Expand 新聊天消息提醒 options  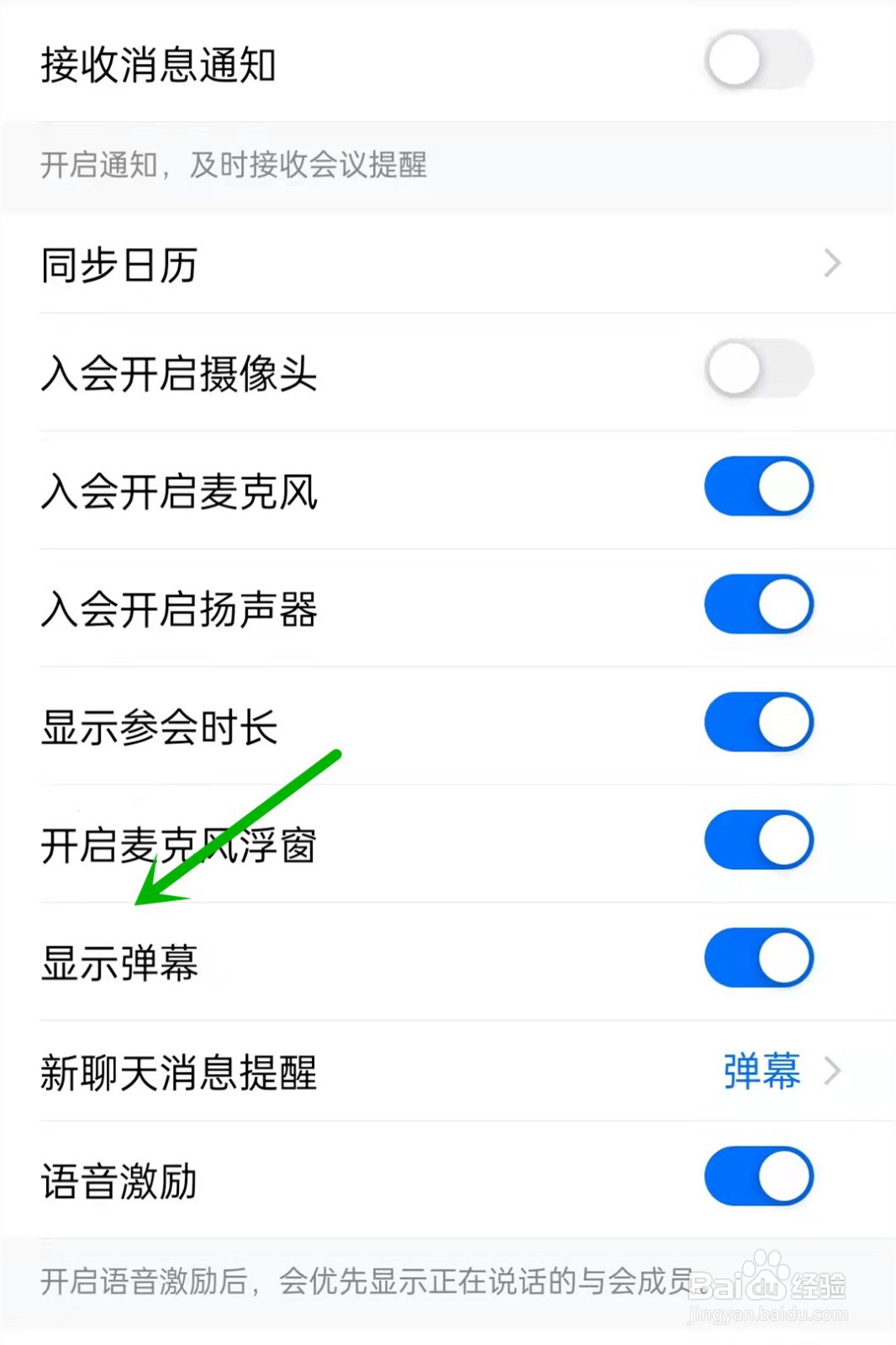[x=833, y=1071]
